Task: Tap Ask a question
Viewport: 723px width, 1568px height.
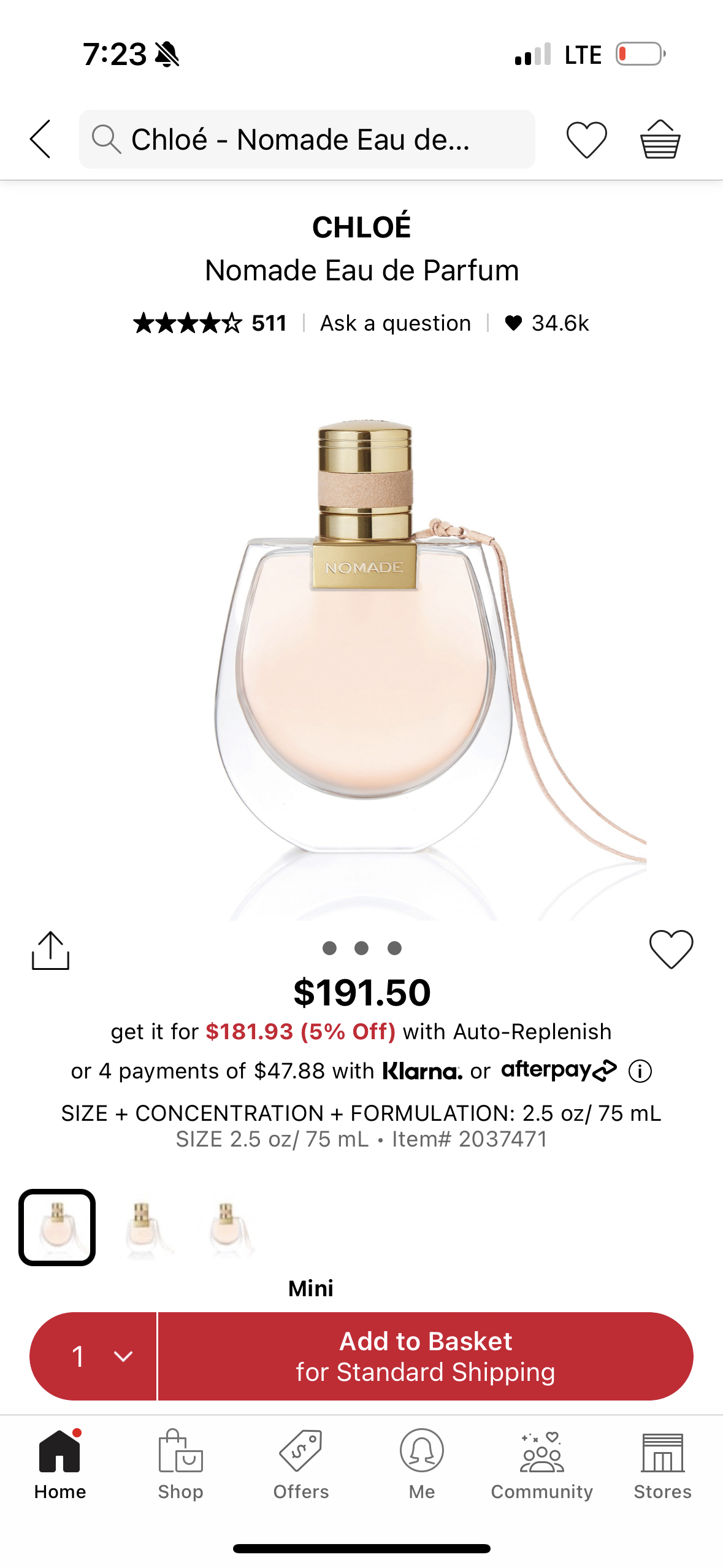Action: (x=396, y=323)
